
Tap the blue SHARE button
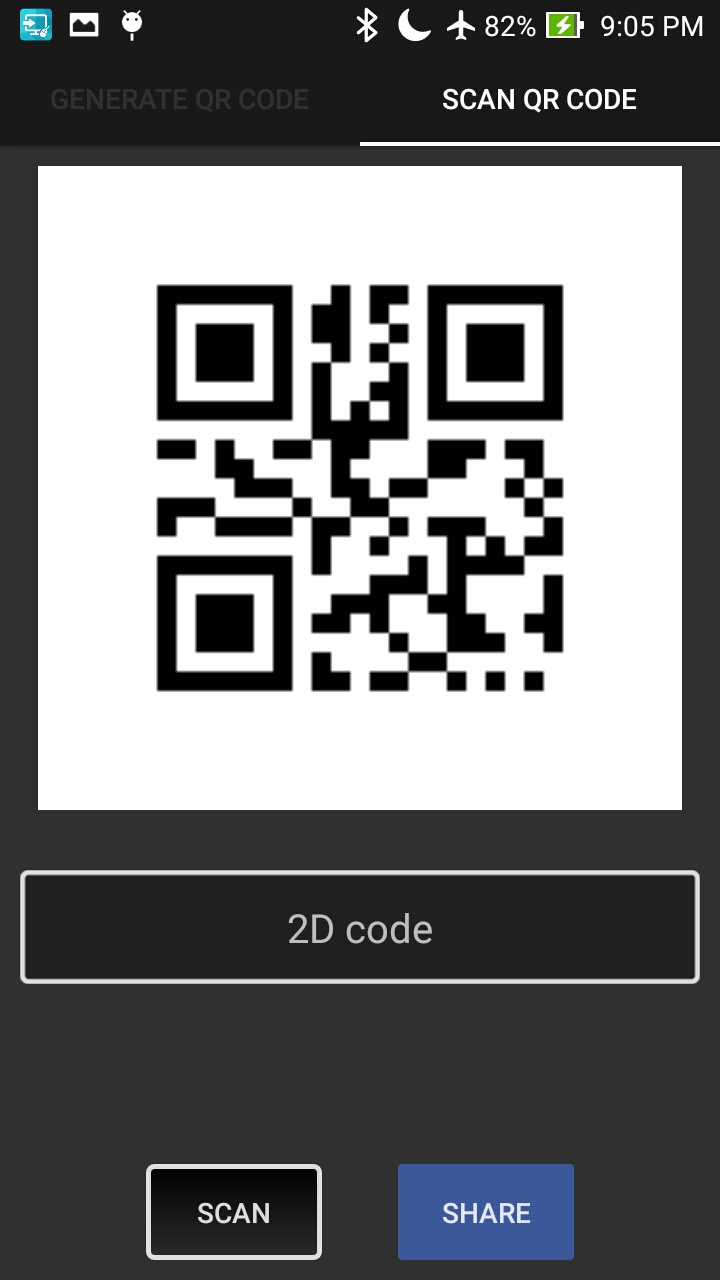(486, 1211)
